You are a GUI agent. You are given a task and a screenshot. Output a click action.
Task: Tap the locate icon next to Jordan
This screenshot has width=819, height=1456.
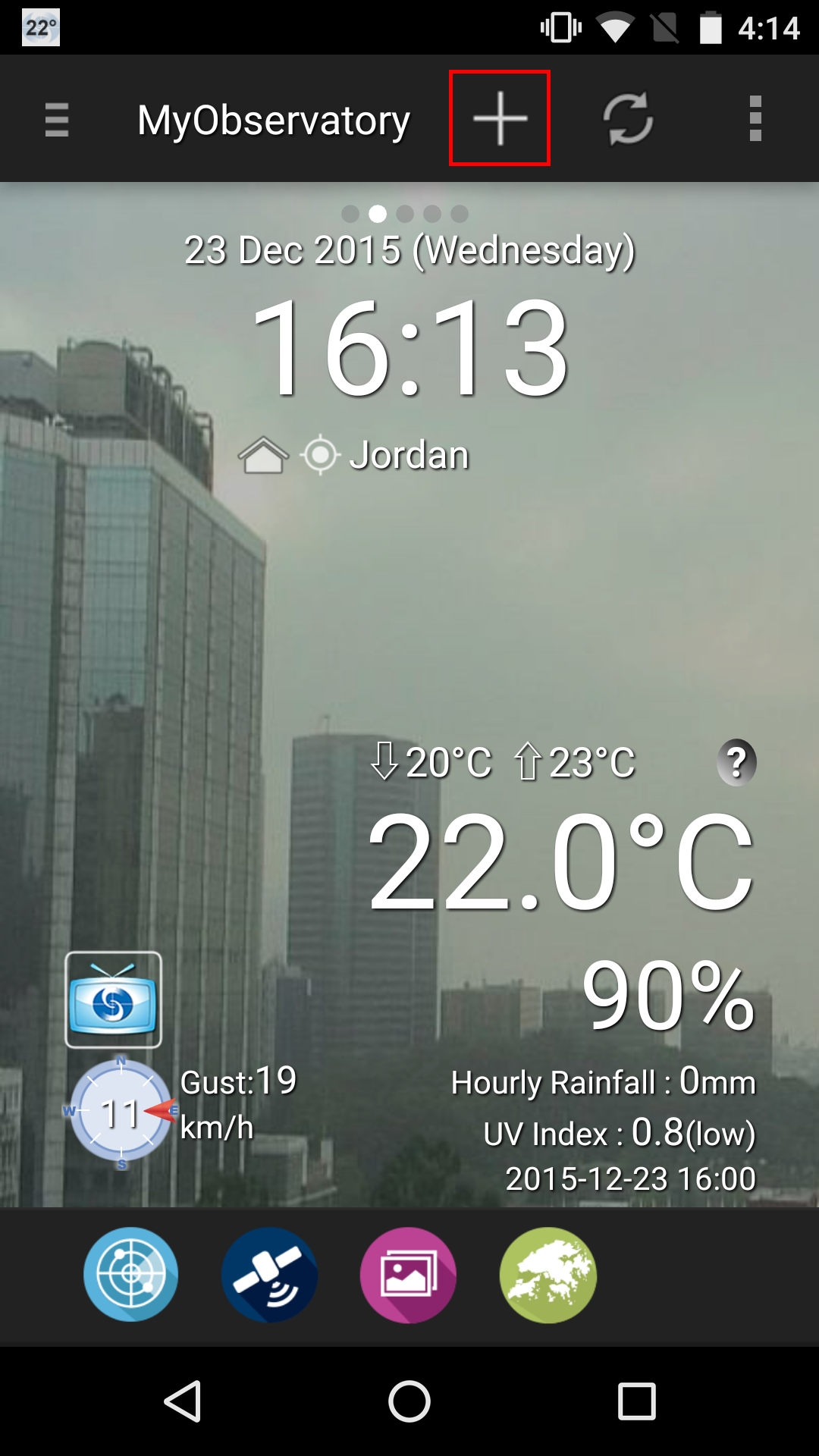[321, 455]
